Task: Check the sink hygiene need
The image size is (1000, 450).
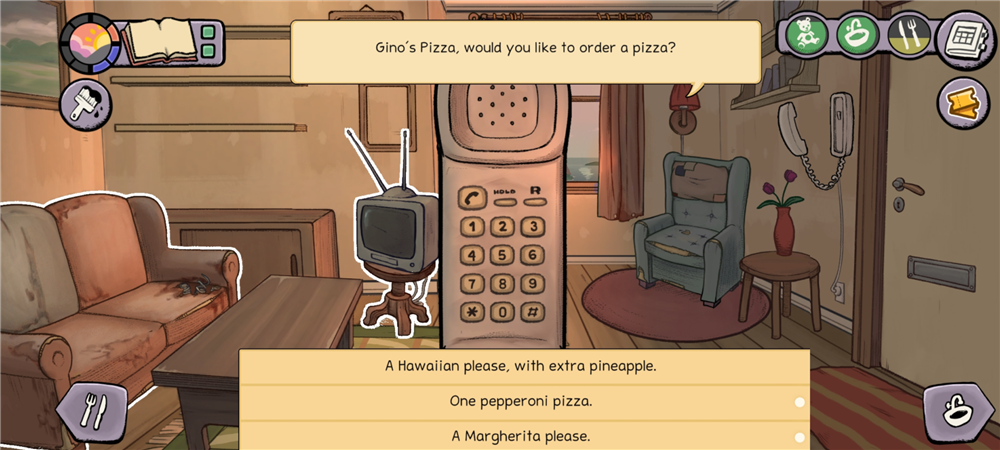Action: coord(857,35)
